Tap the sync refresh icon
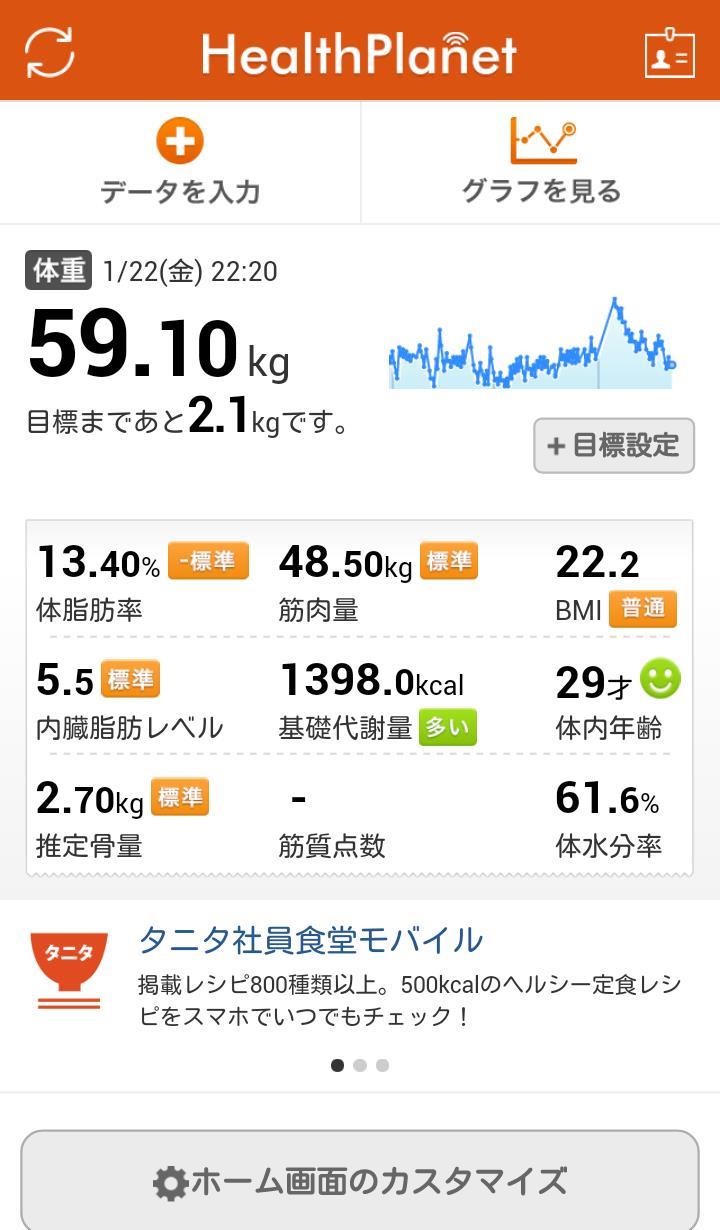The width and height of the screenshot is (720, 1230). coord(49,51)
